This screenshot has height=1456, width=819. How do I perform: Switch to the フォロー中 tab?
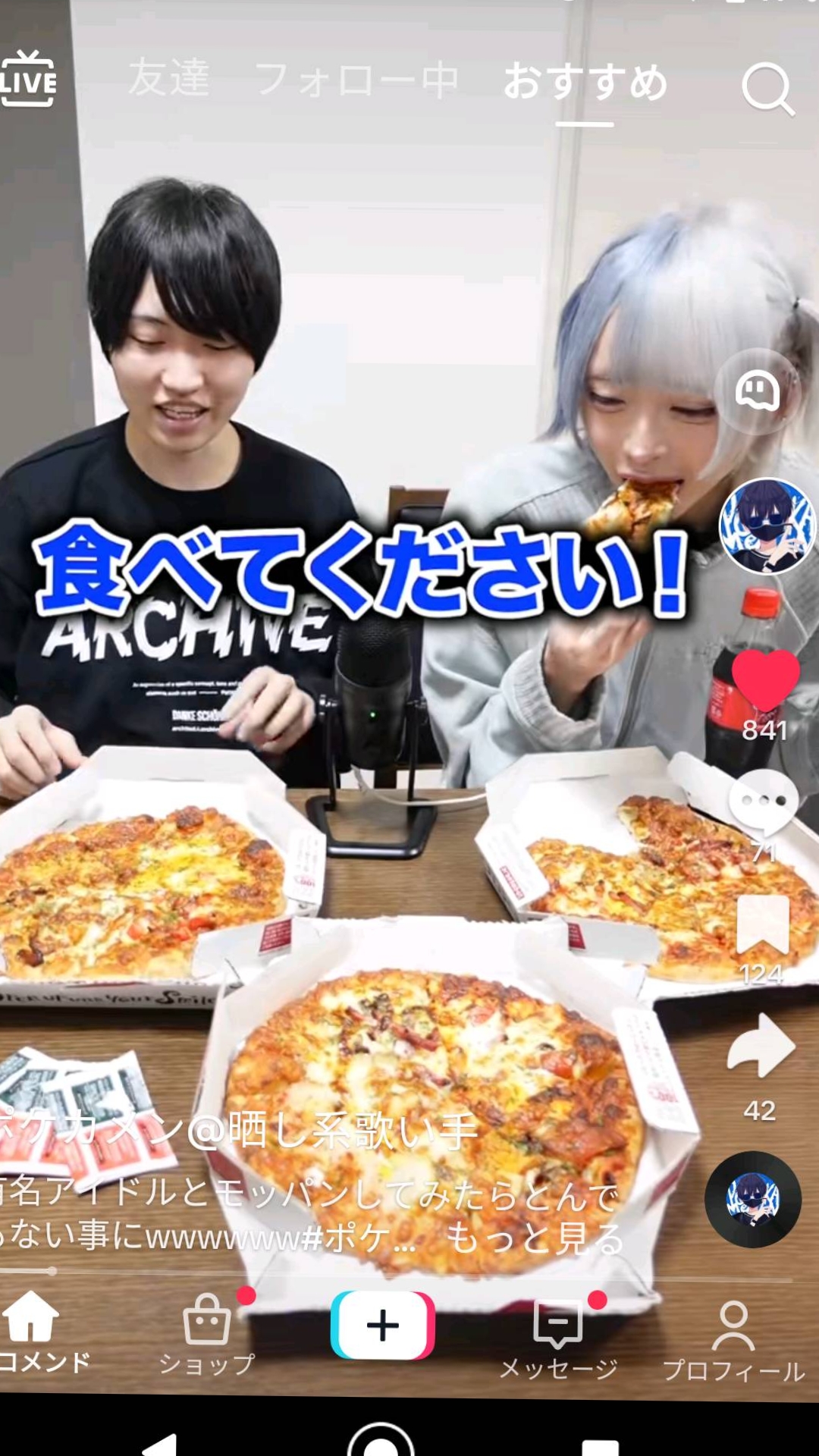click(x=356, y=80)
